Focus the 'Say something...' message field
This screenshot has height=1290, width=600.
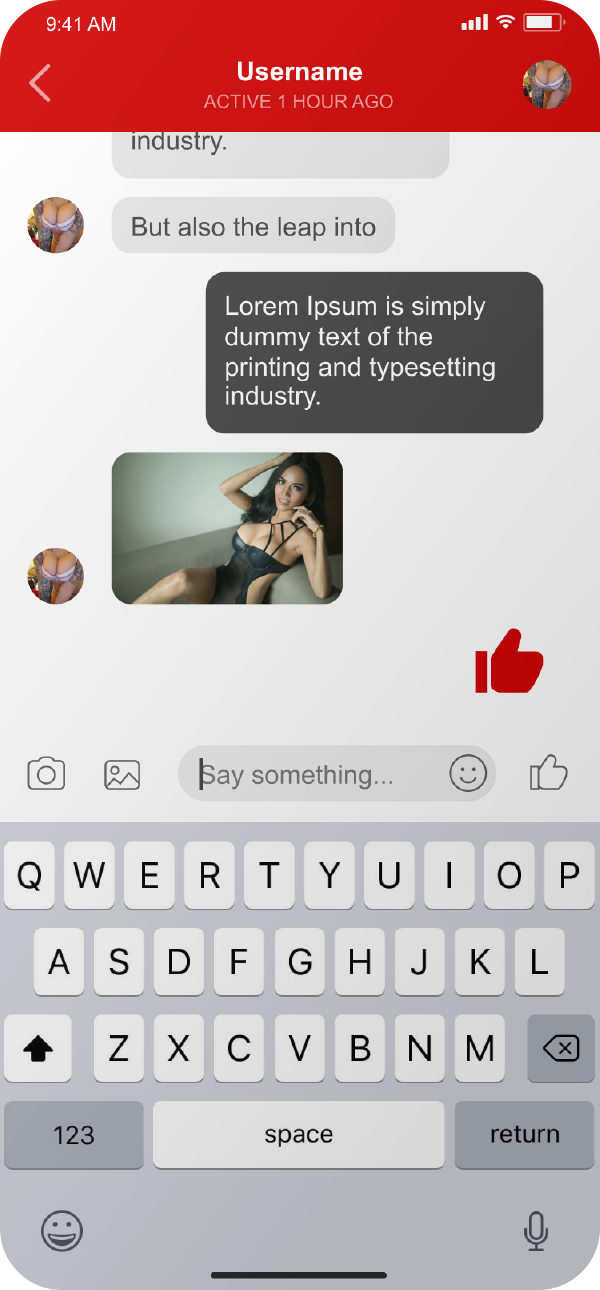pos(310,774)
